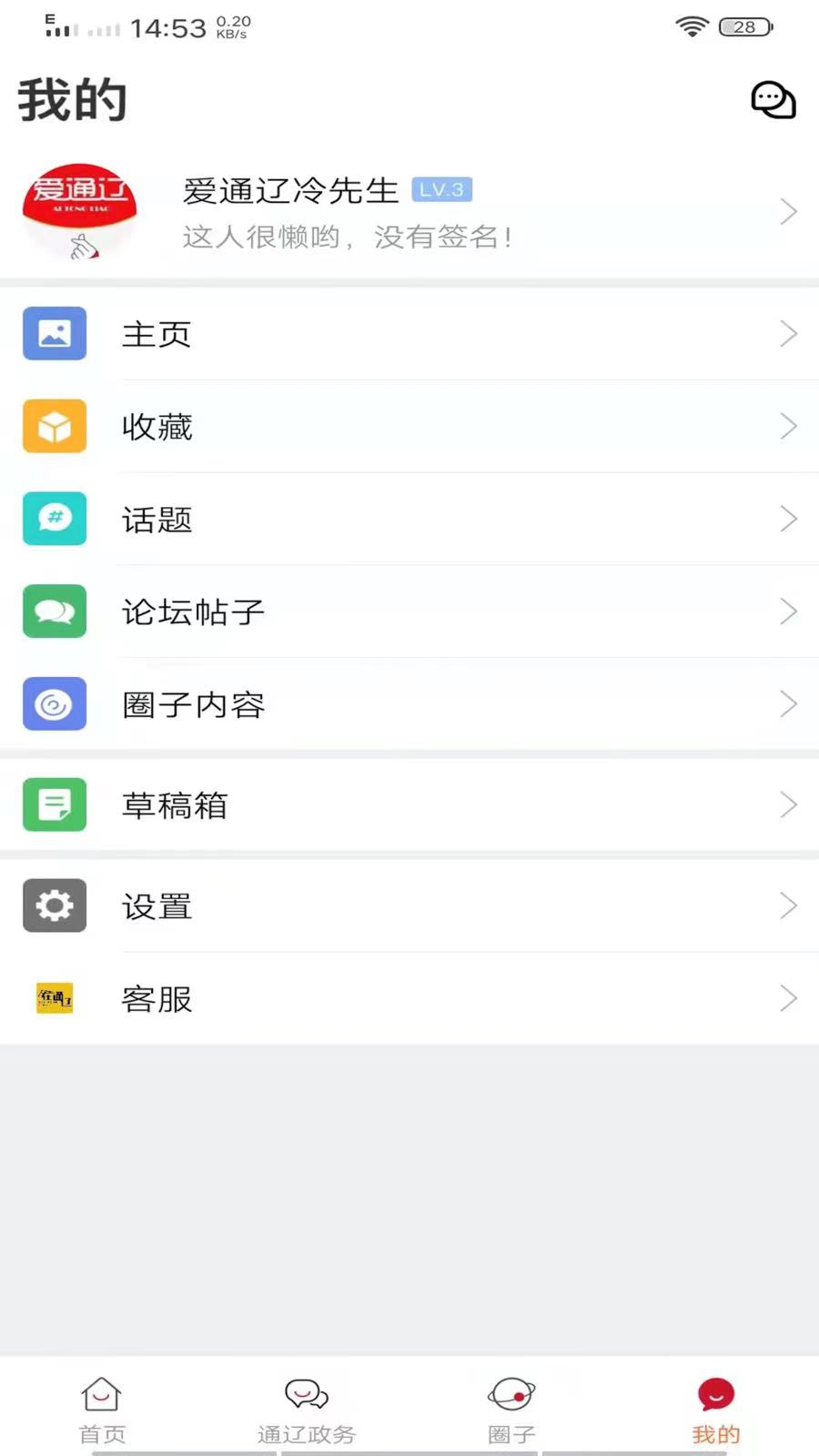The height and width of the screenshot is (1456, 819).
Task: Expand the 设置 row chevron
Action: tap(788, 905)
